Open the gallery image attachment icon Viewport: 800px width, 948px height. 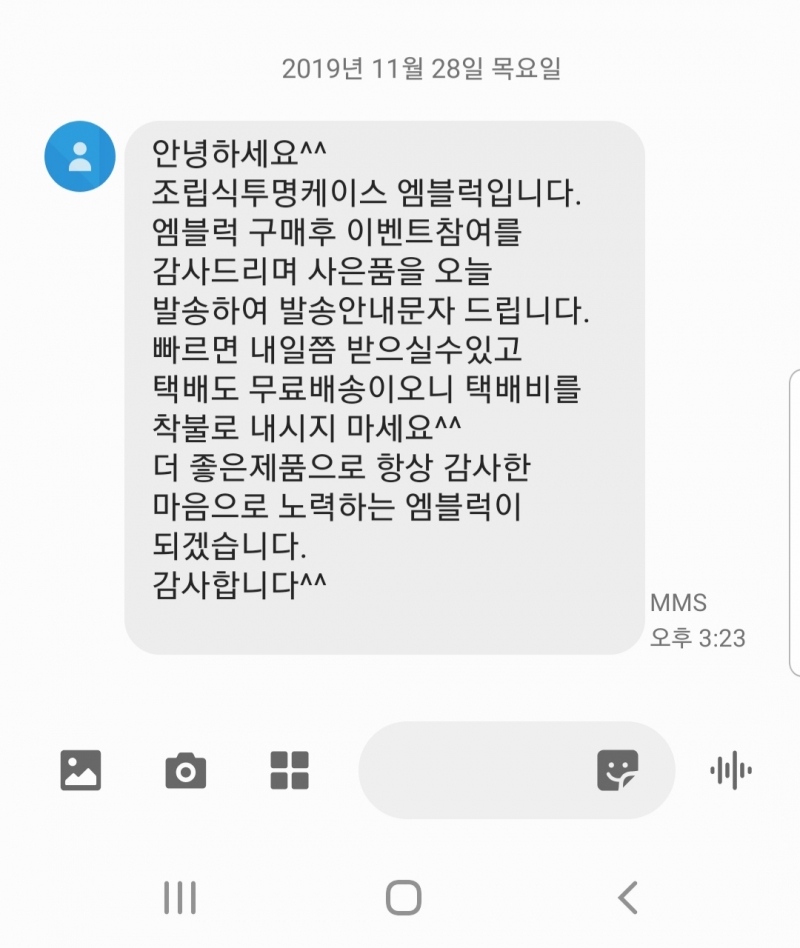[81, 770]
